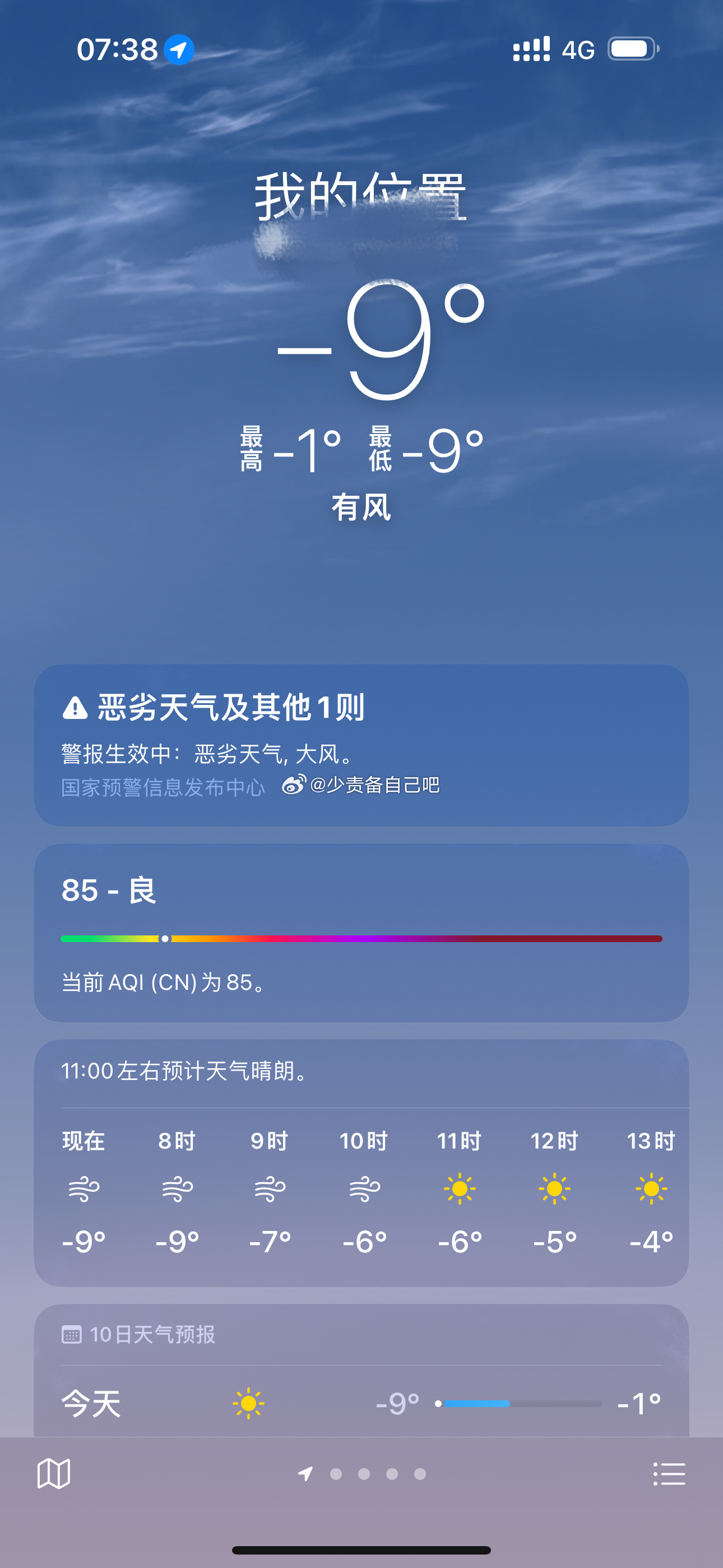Tap the page indicator dots
Image resolution: width=723 pixels, height=1568 pixels.
tap(361, 1474)
